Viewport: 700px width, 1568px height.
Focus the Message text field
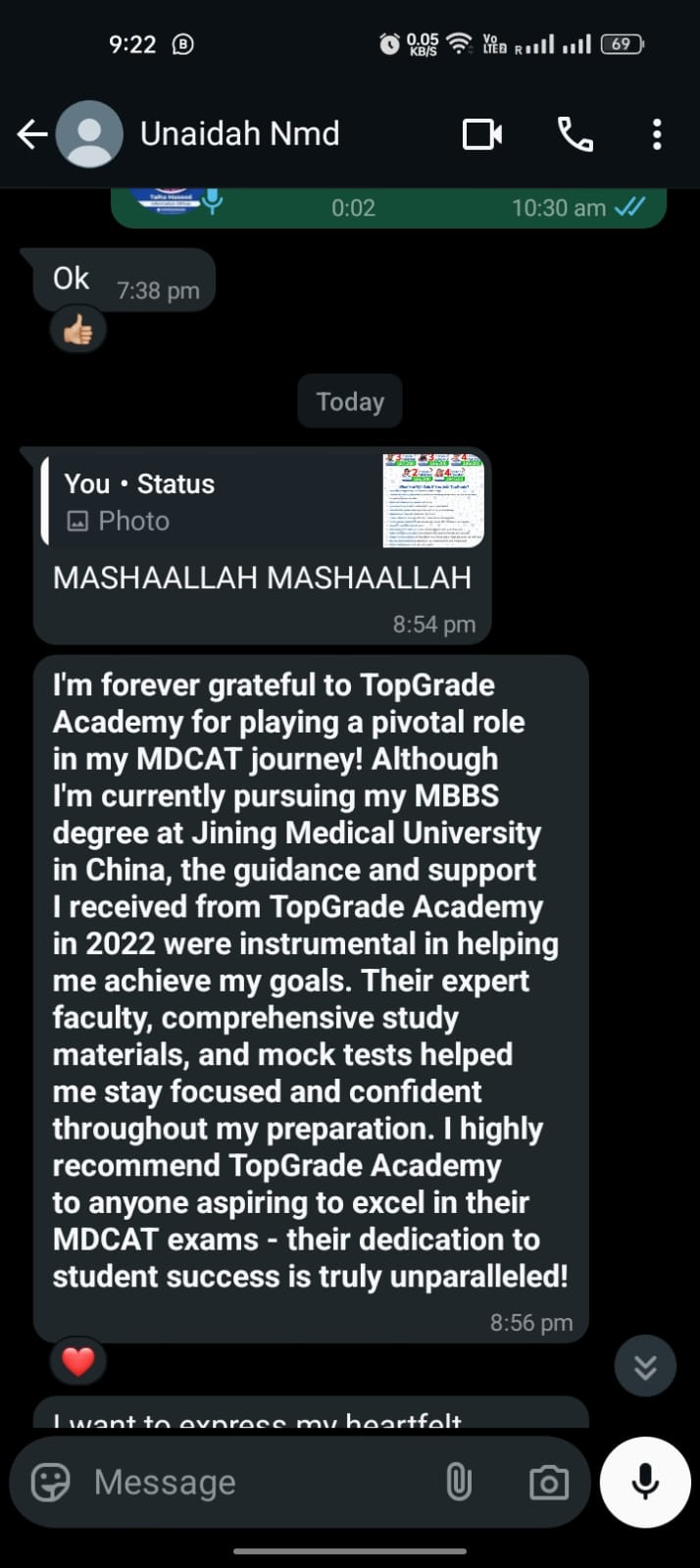coord(255,1482)
